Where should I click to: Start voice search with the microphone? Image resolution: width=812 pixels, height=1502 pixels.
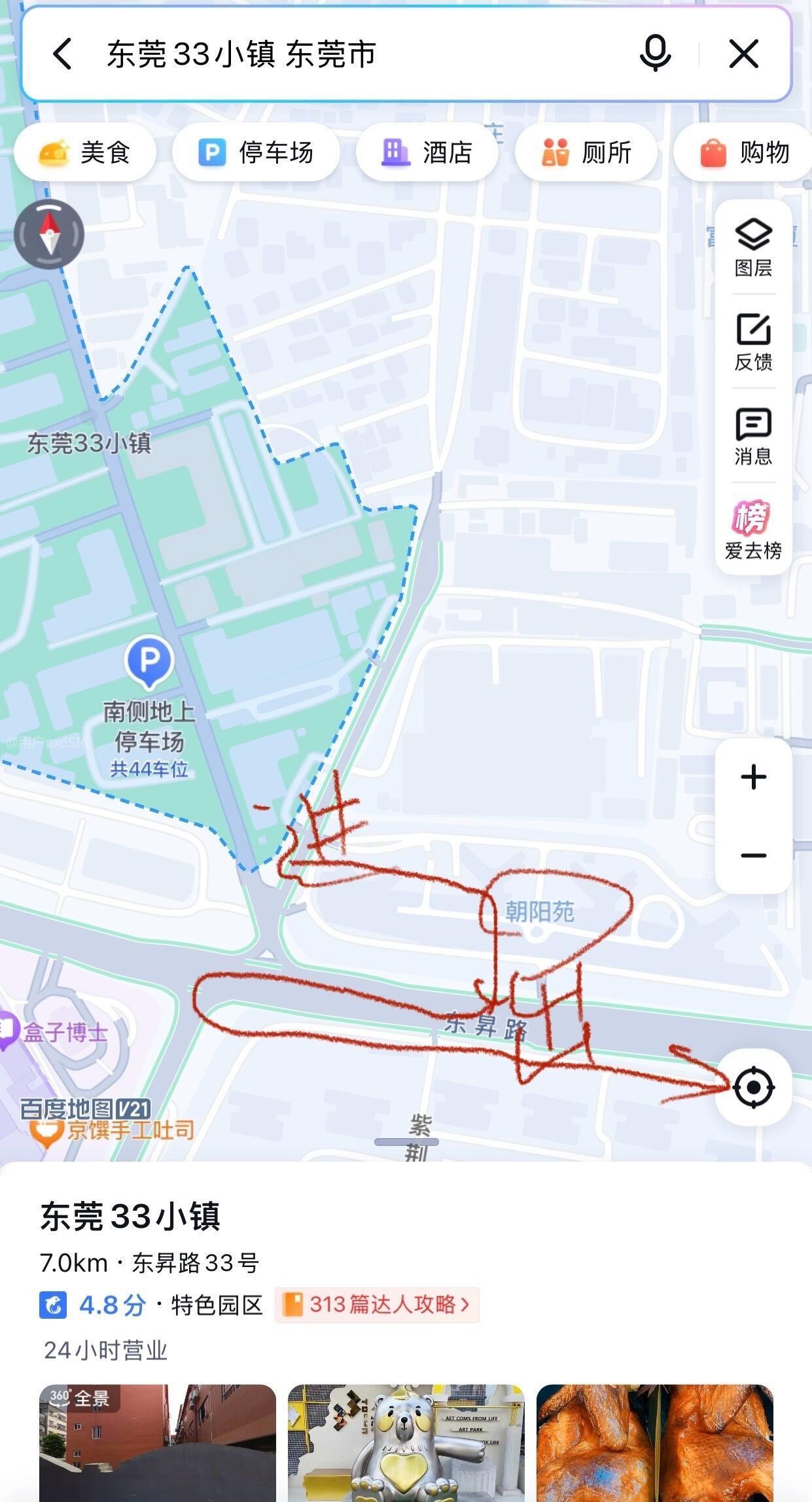point(655,54)
